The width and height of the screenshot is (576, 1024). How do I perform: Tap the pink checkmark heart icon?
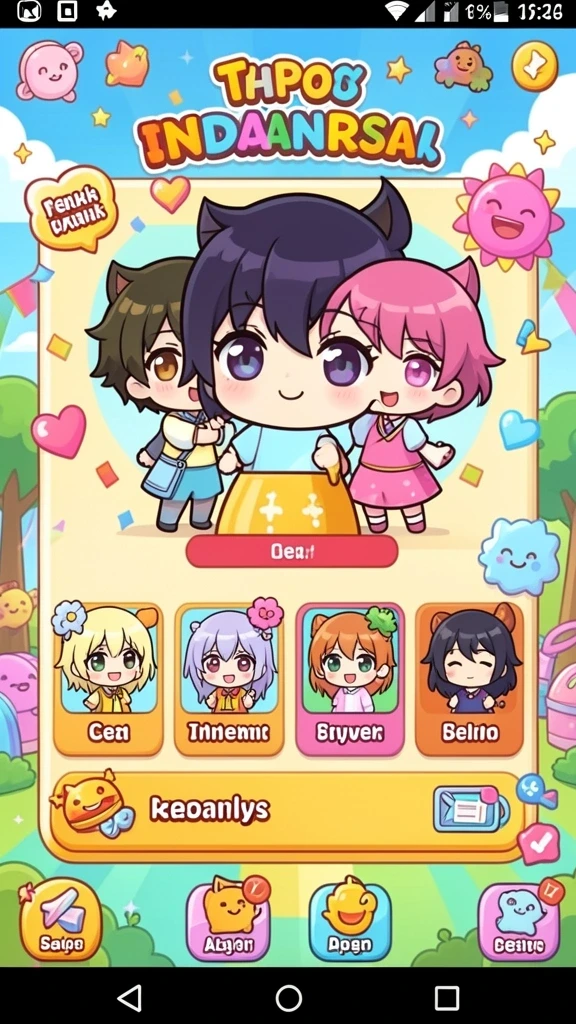(539, 844)
